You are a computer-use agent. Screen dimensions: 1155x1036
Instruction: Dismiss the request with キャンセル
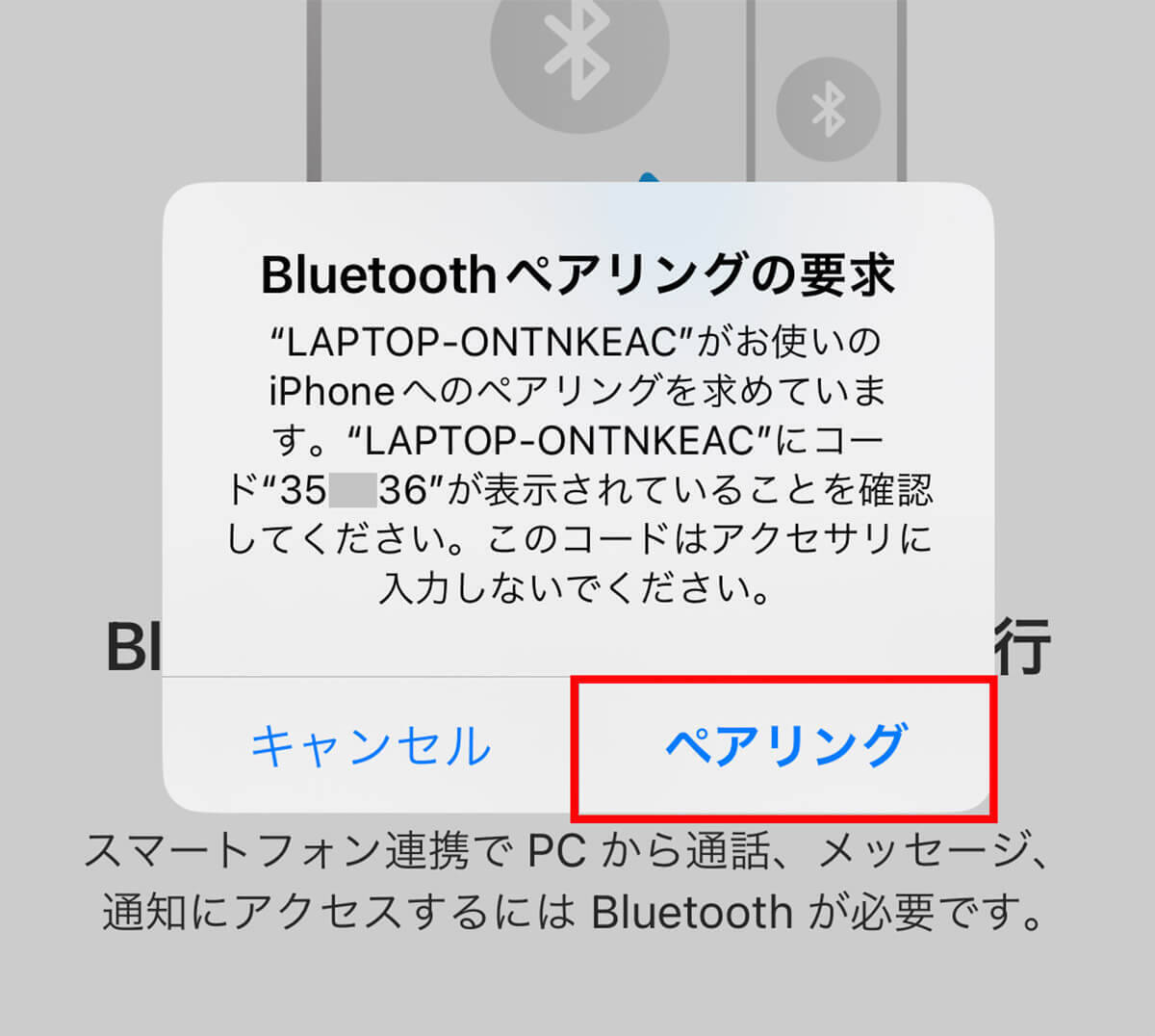[x=371, y=746]
